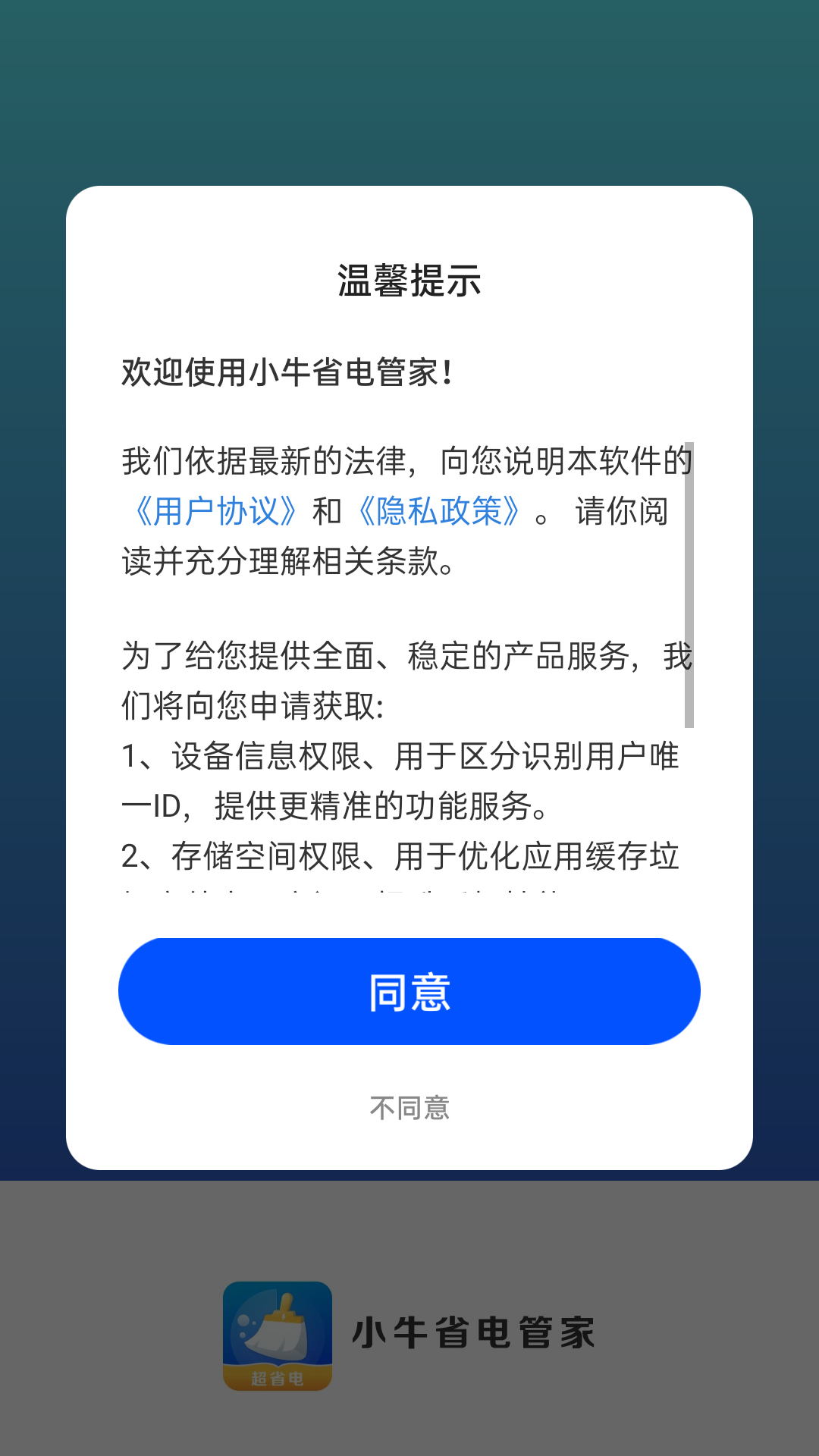Accept the privacy prompt via 同意
Screen dimensions: 819x1456
click(x=408, y=990)
